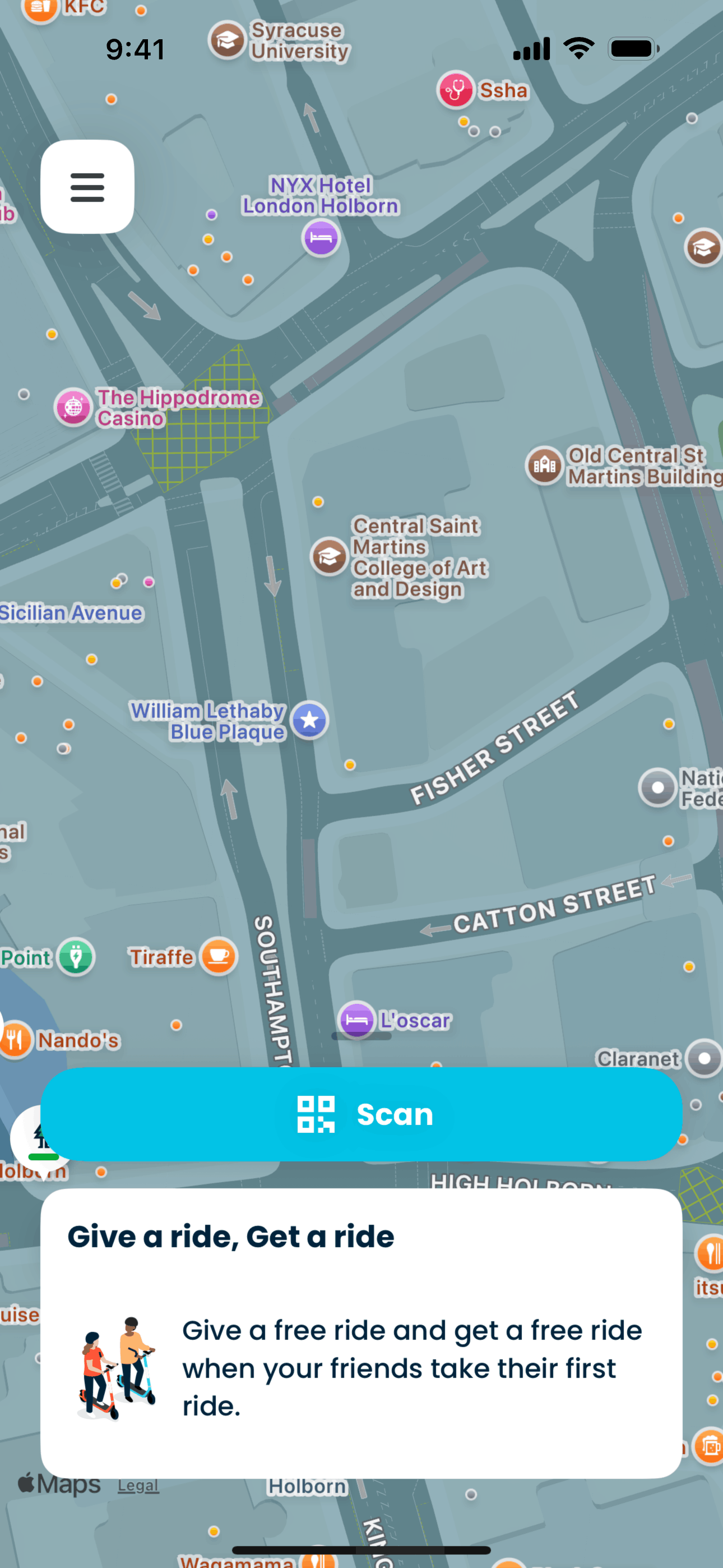723x1568 pixels.
Task: Select the Ssha medical marker
Action: click(x=455, y=90)
